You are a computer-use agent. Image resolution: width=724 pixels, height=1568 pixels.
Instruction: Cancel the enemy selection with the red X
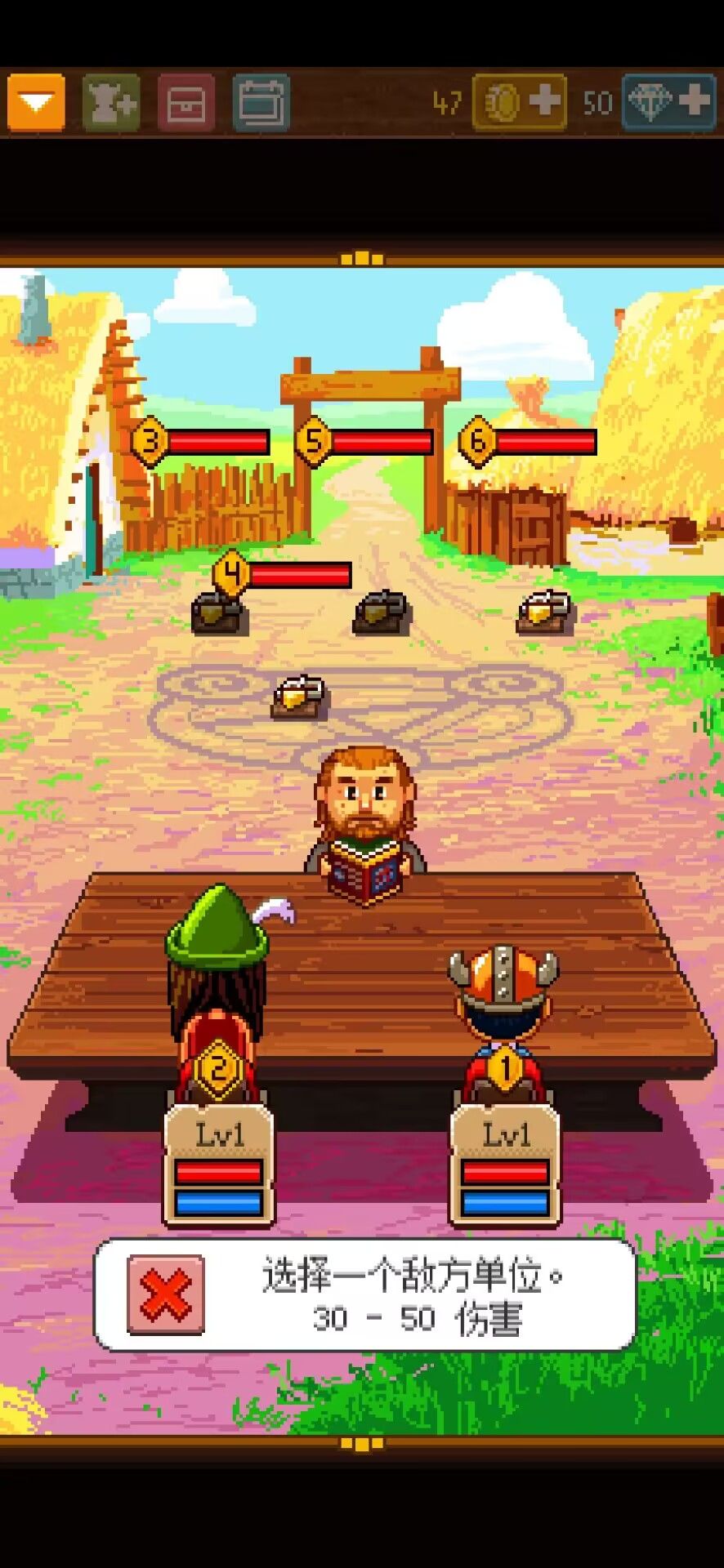point(166,1294)
